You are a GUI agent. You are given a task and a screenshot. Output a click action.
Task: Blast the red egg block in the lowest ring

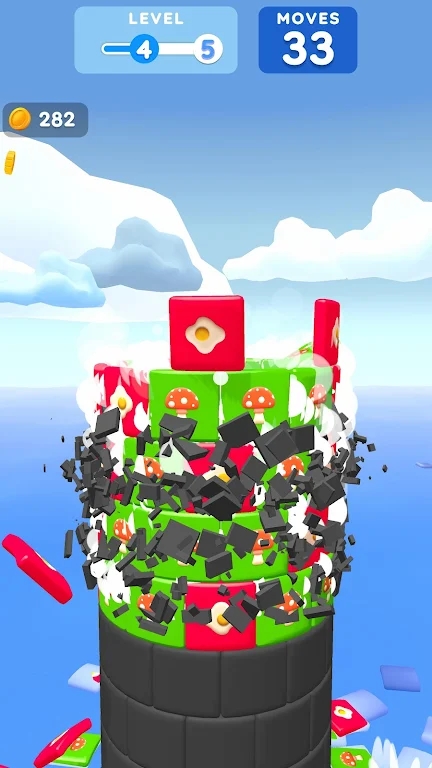(220, 617)
